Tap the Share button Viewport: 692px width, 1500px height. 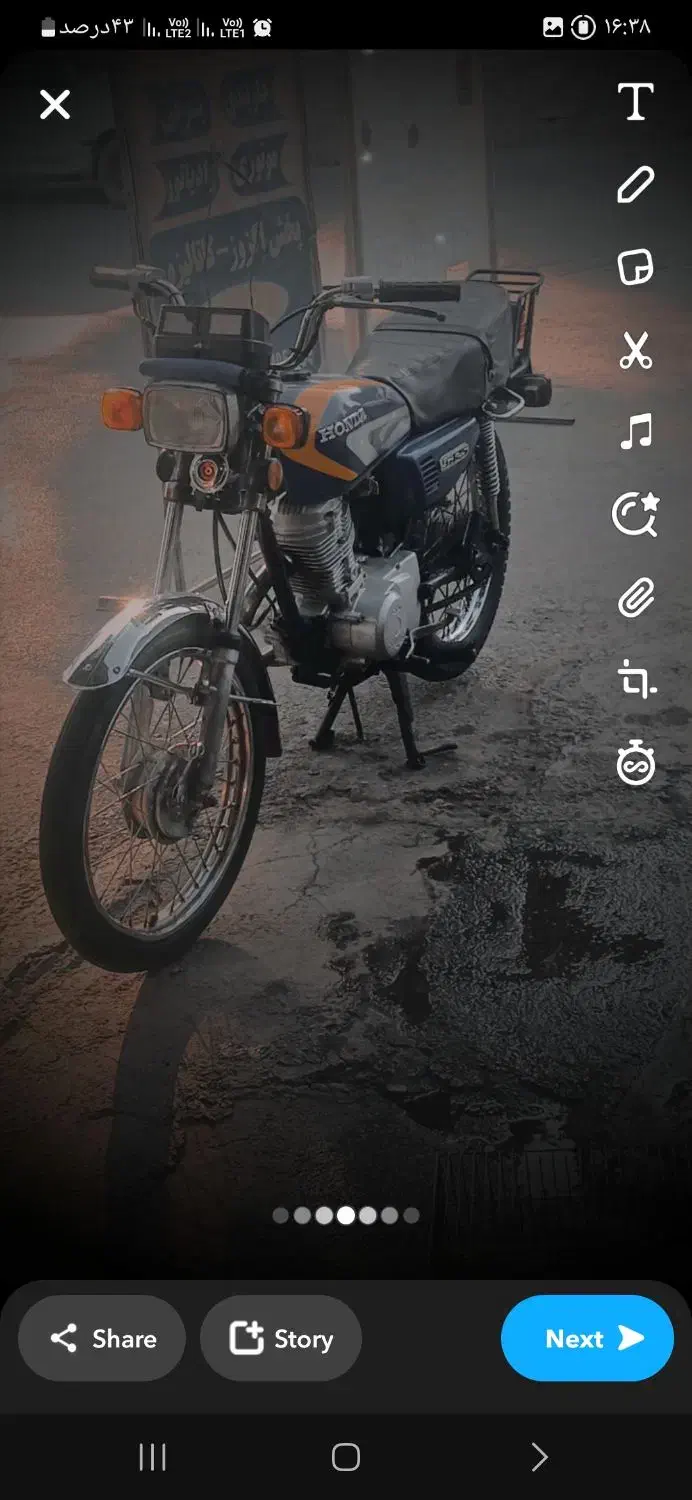click(103, 1339)
